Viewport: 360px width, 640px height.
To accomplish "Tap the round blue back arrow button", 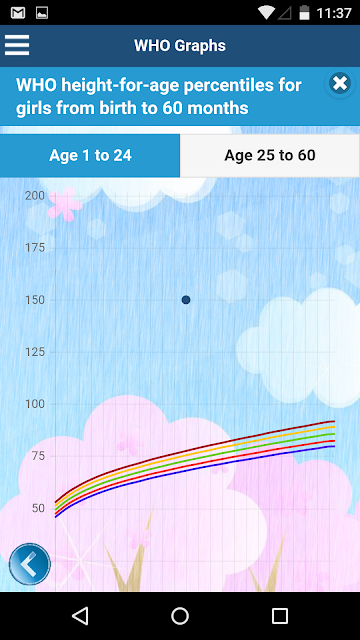I will pos(29,564).
